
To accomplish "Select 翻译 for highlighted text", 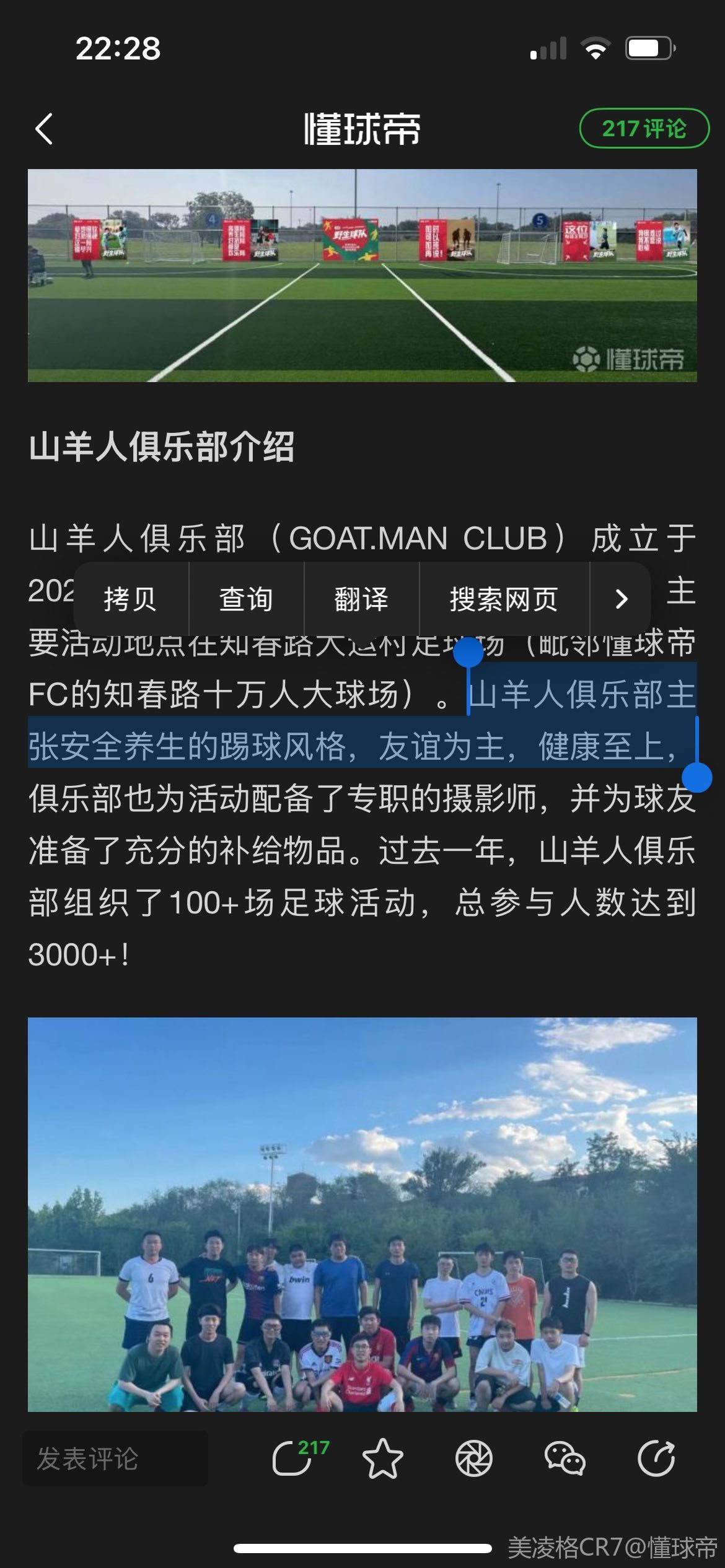I will [361, 599].
